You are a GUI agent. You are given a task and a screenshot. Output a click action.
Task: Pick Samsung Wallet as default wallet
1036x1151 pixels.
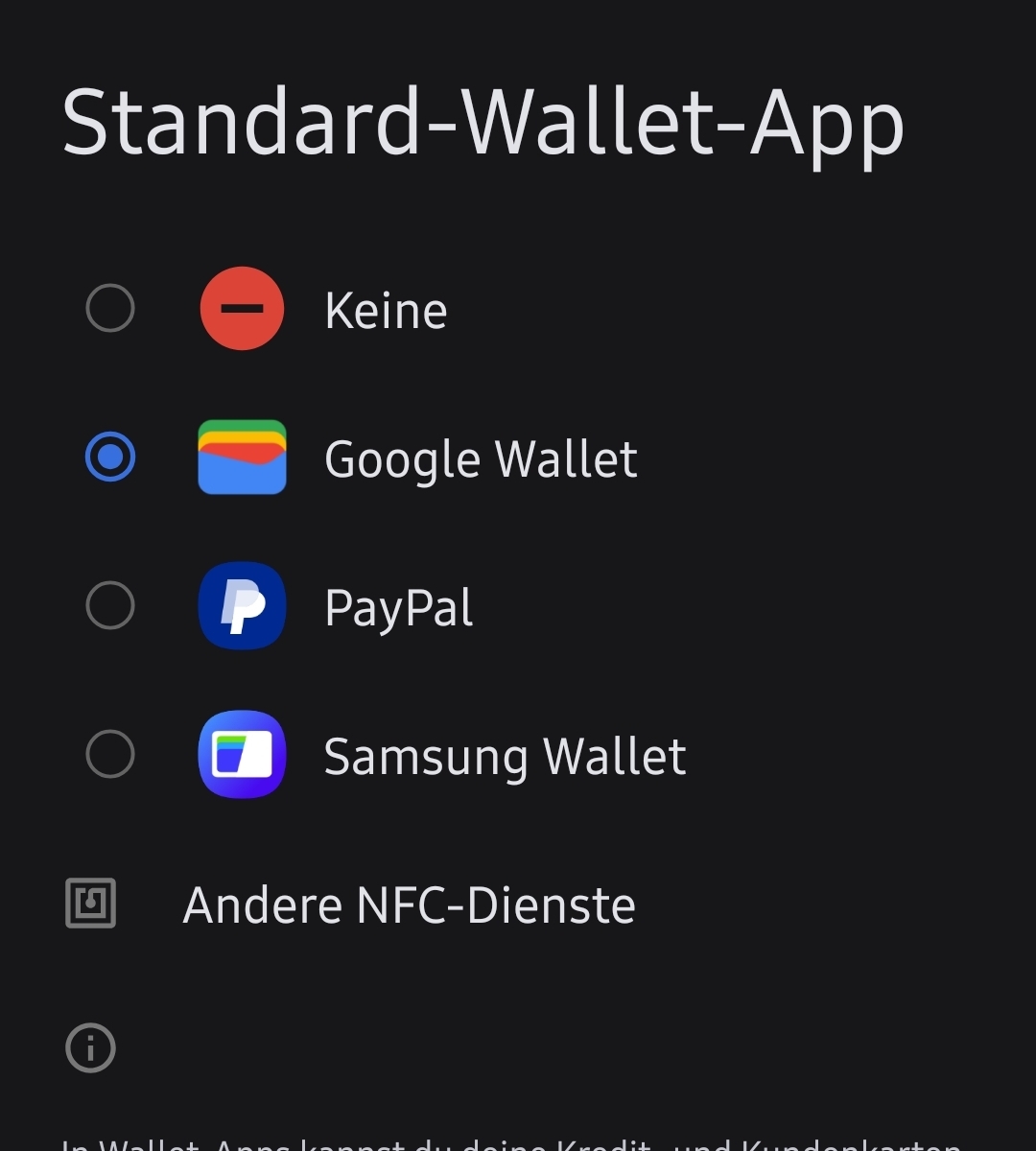pyautogui.click(x=110, y=755)
